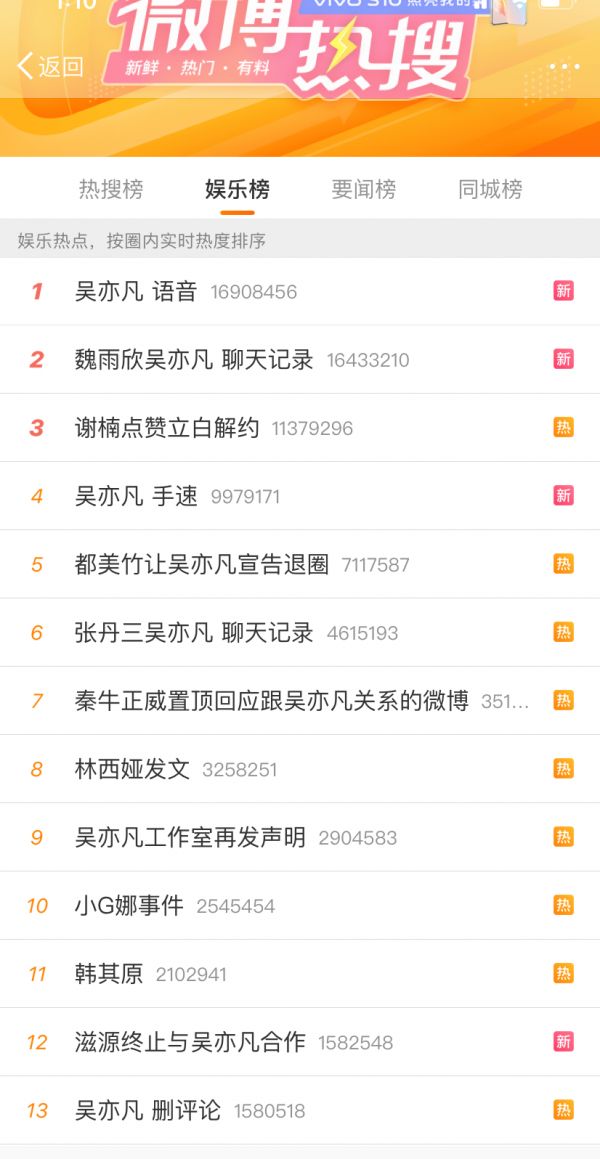Open the topic 吴亦凡 删评论
This screenshot has height=1159, width=600.
[x=148, y=1110]
